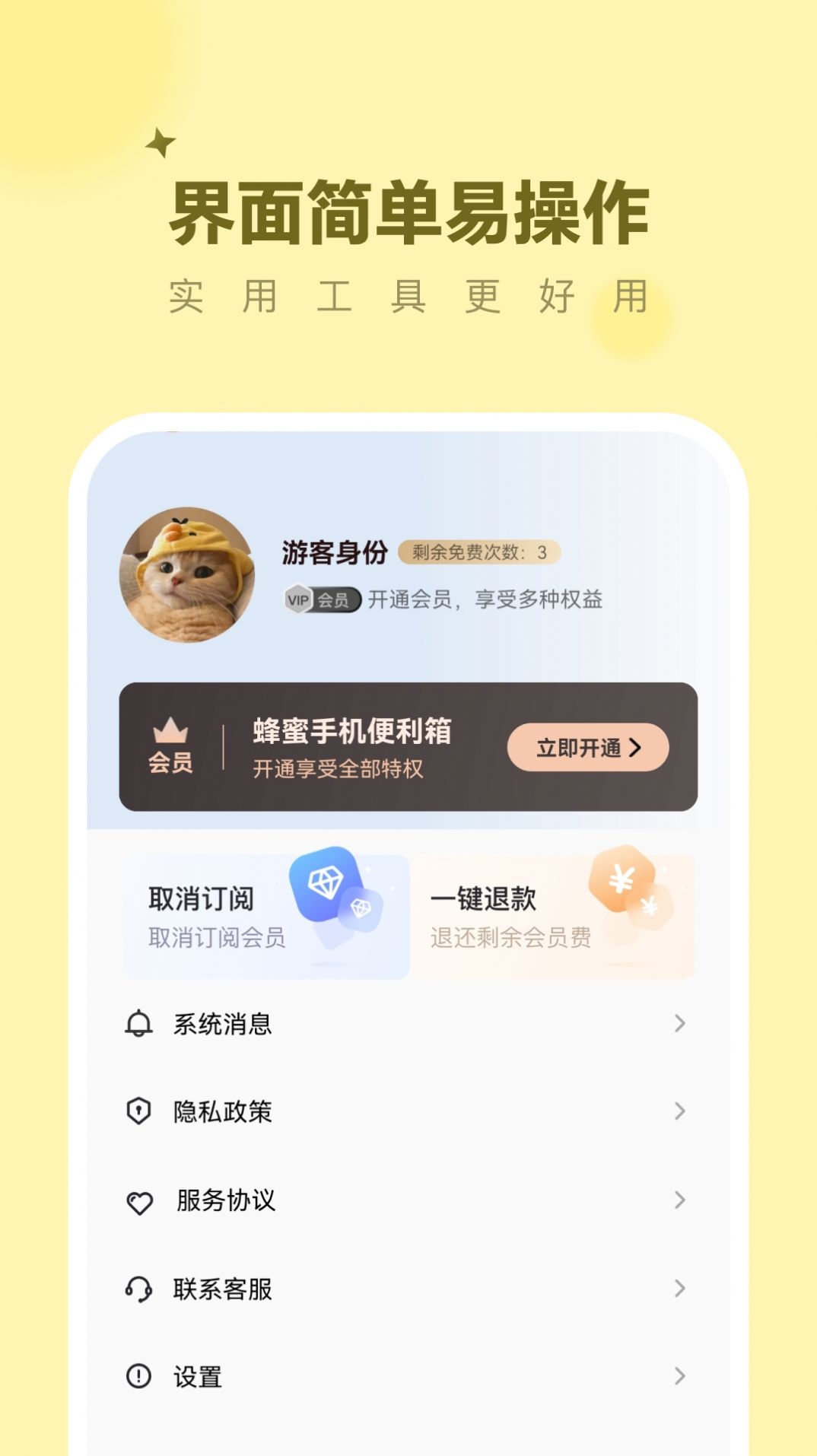Select the shield icon next to 隐私政策
This screenshot has width=817, height=1456.
141,1112
